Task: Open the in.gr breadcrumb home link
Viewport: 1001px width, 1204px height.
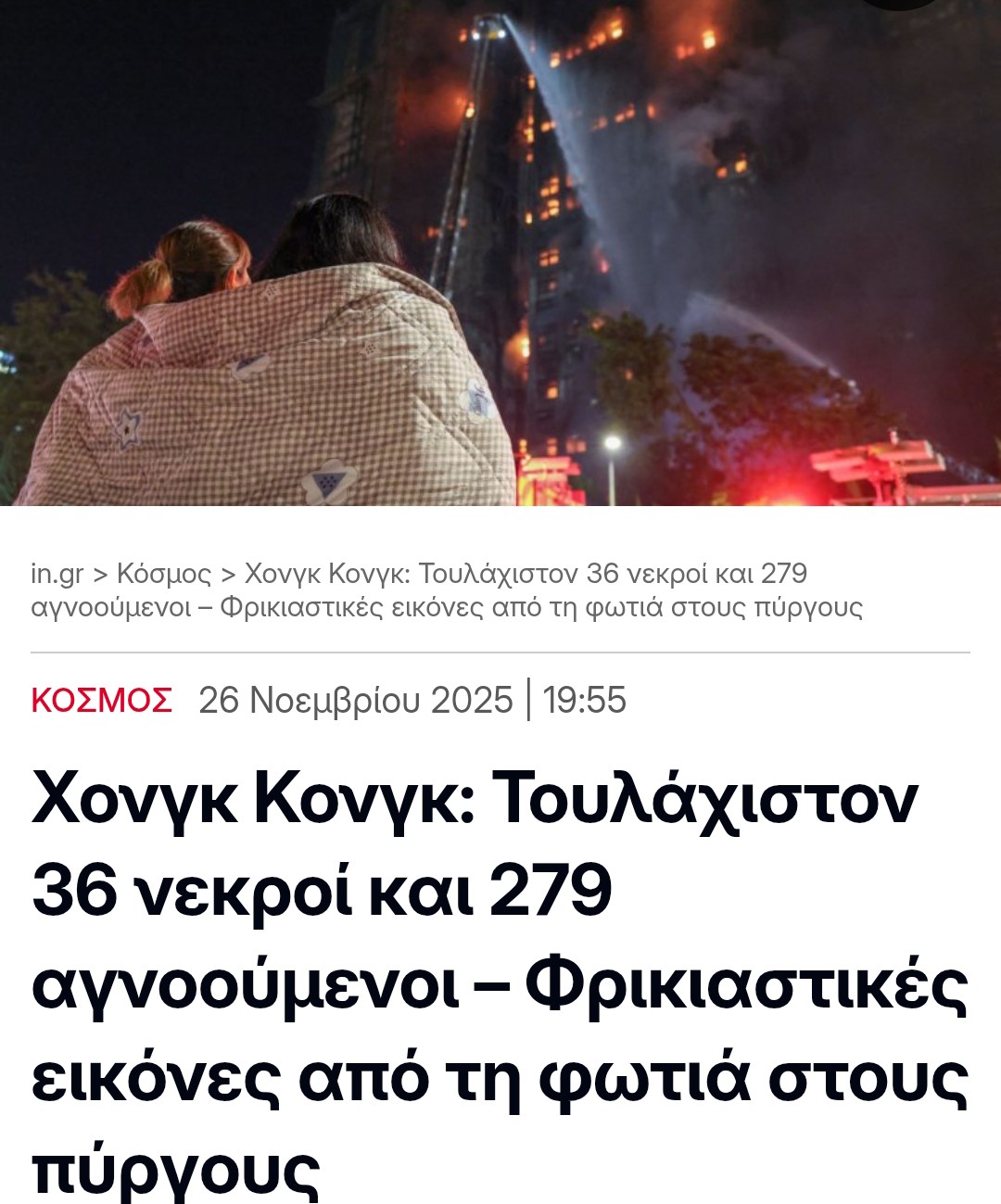Action: pyautogui.click(x=57, y=574)
